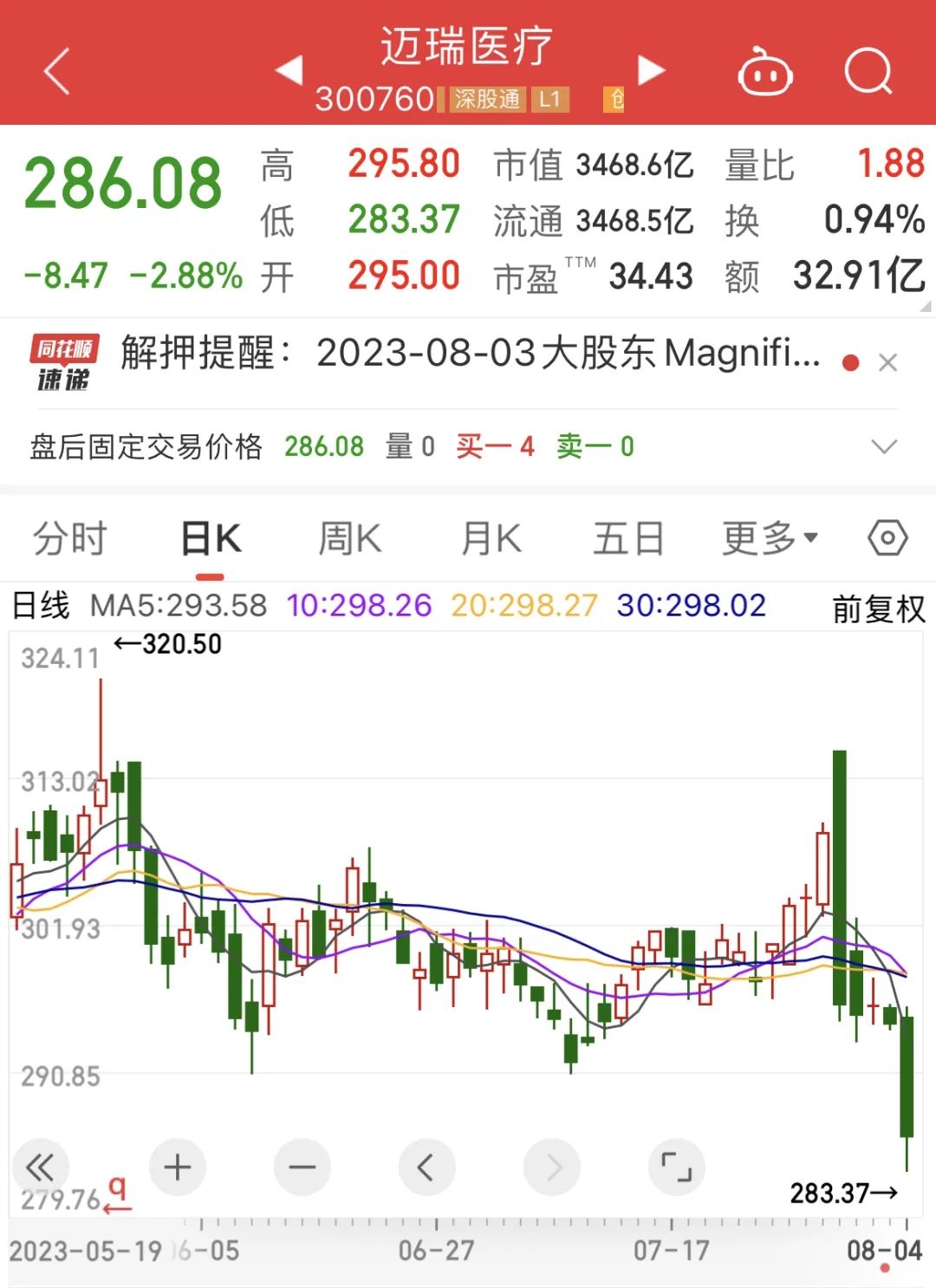Expand the 盘后固定交易价格 row

(x=883, y=447)
